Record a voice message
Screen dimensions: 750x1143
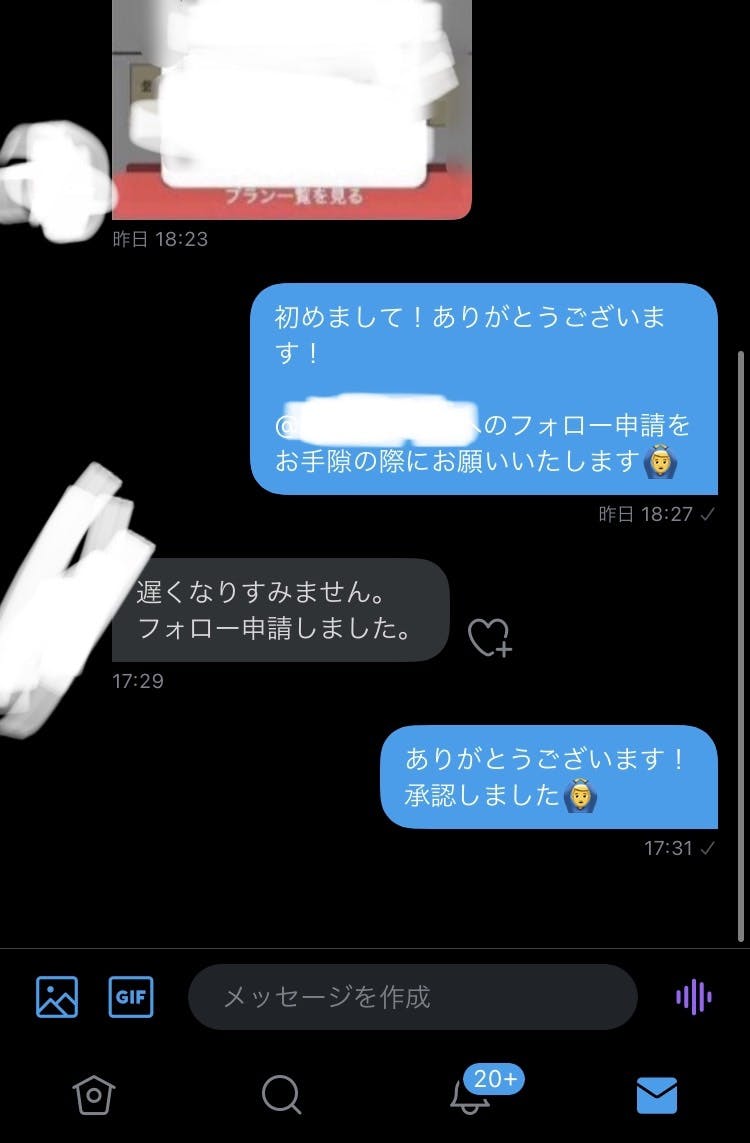(x=693, y=996)
